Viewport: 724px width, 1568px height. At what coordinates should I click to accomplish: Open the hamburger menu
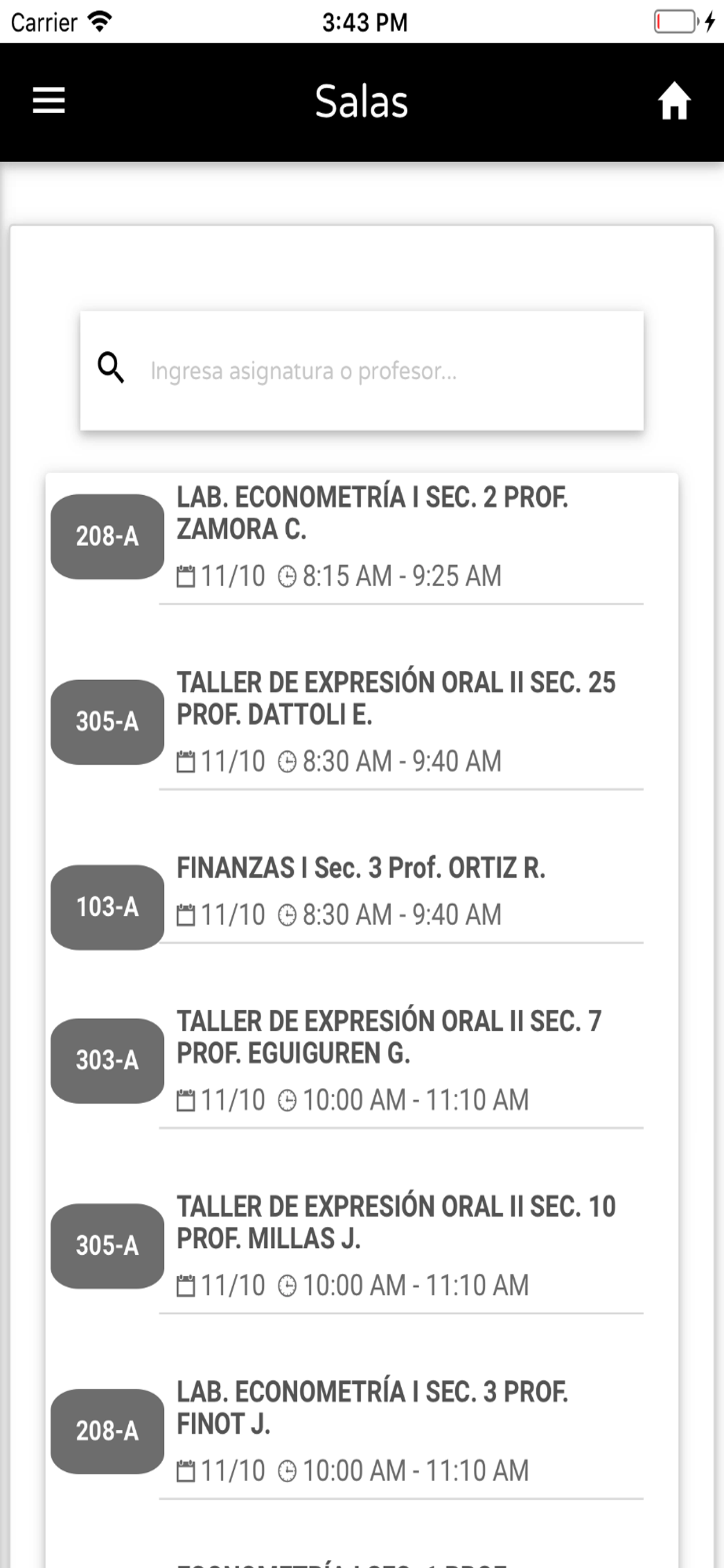point(48,100)
